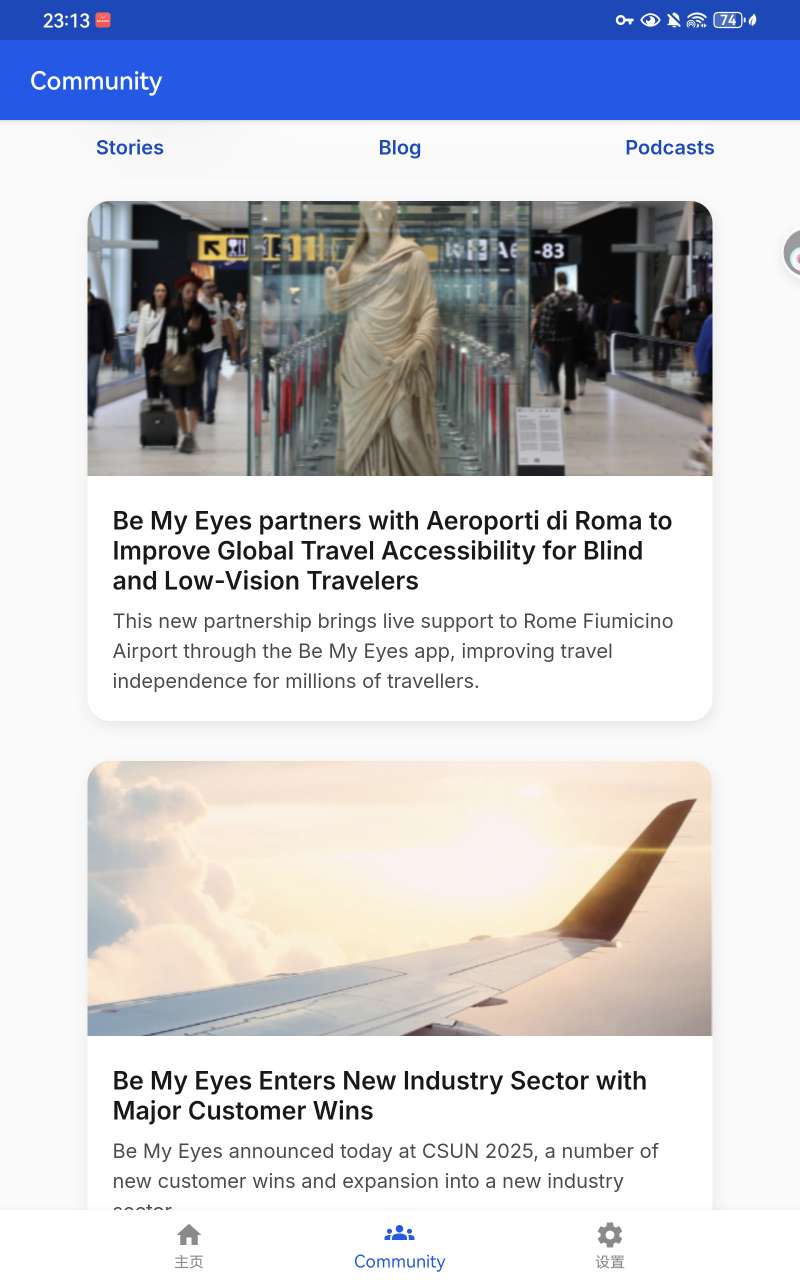Screen dimensions: 800x1280
Task: Switch to the Stories tab
Action: coord(130,148)
